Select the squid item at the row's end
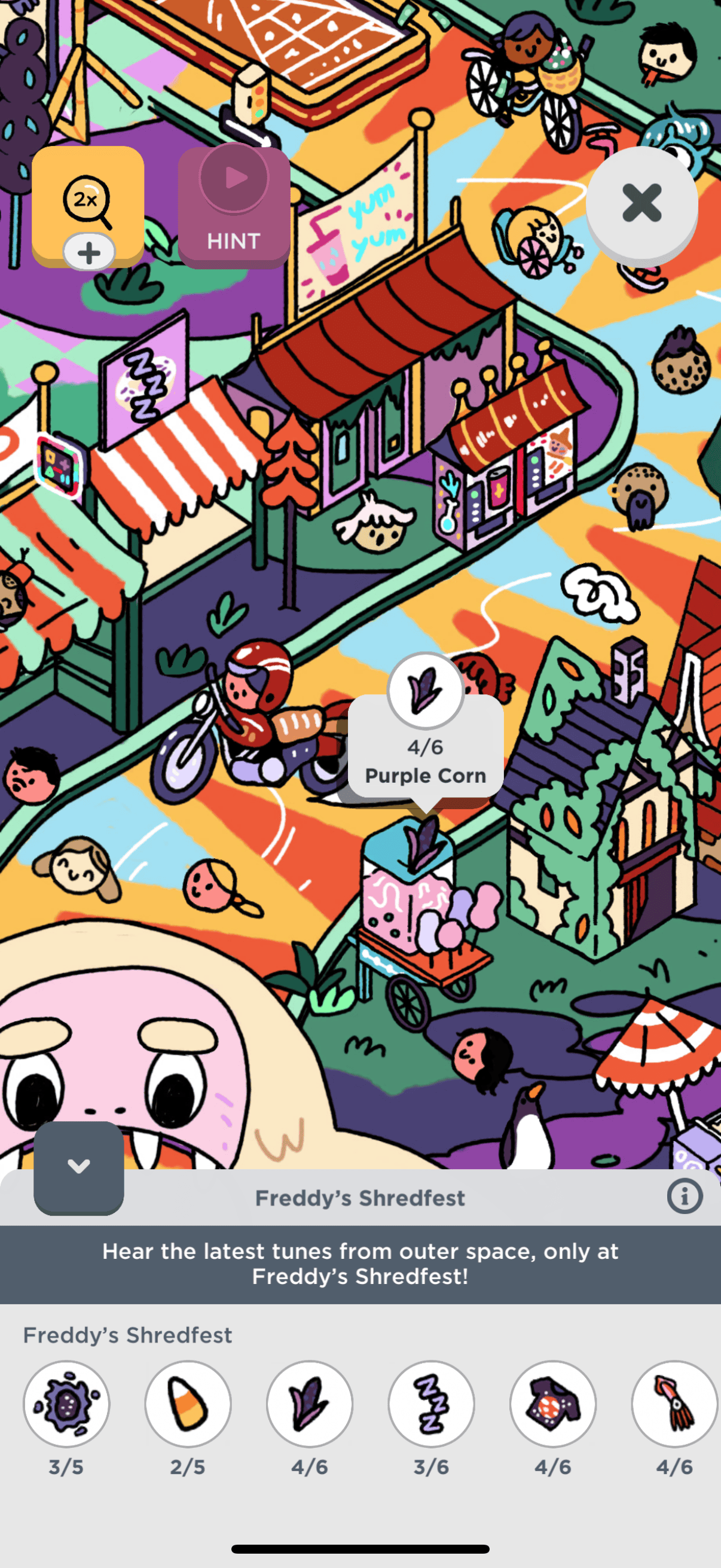 pyautogui.click(x=674, y=1404)
